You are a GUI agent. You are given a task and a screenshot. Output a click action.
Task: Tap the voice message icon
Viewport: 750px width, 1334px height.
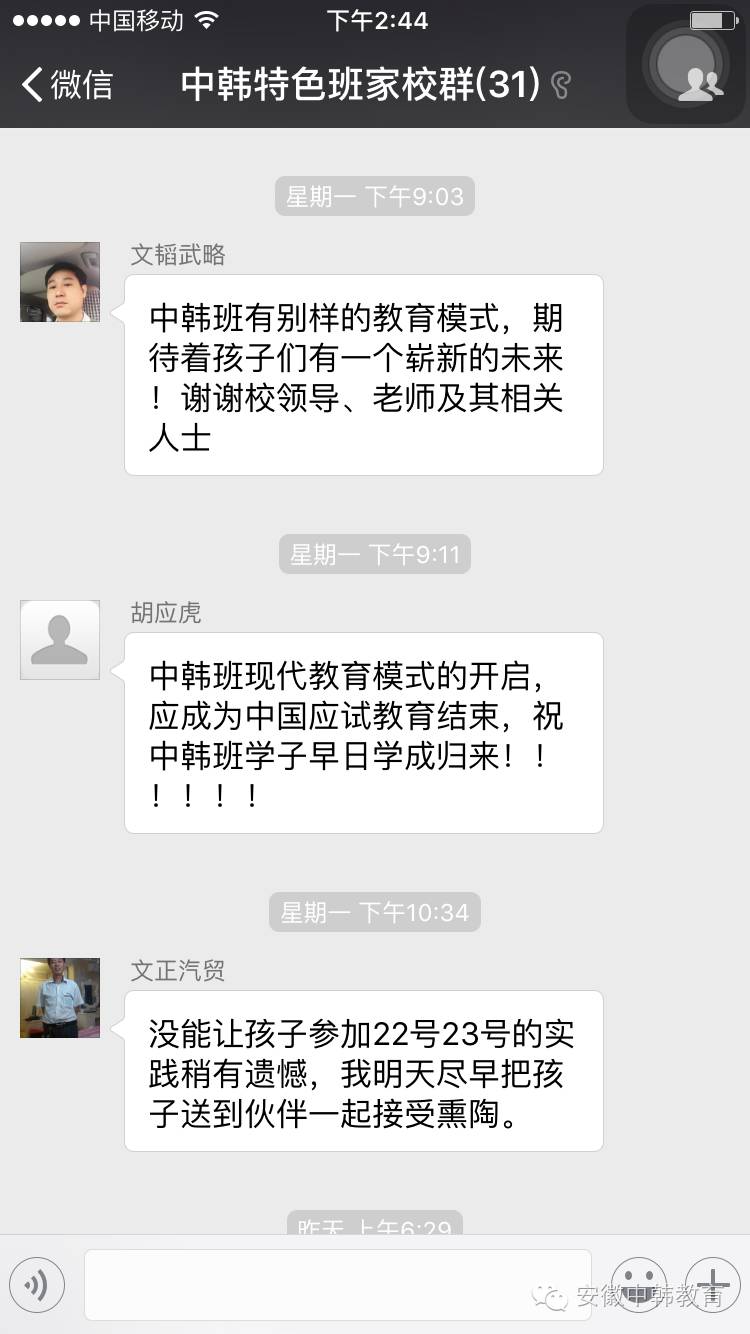point(37,1284)
